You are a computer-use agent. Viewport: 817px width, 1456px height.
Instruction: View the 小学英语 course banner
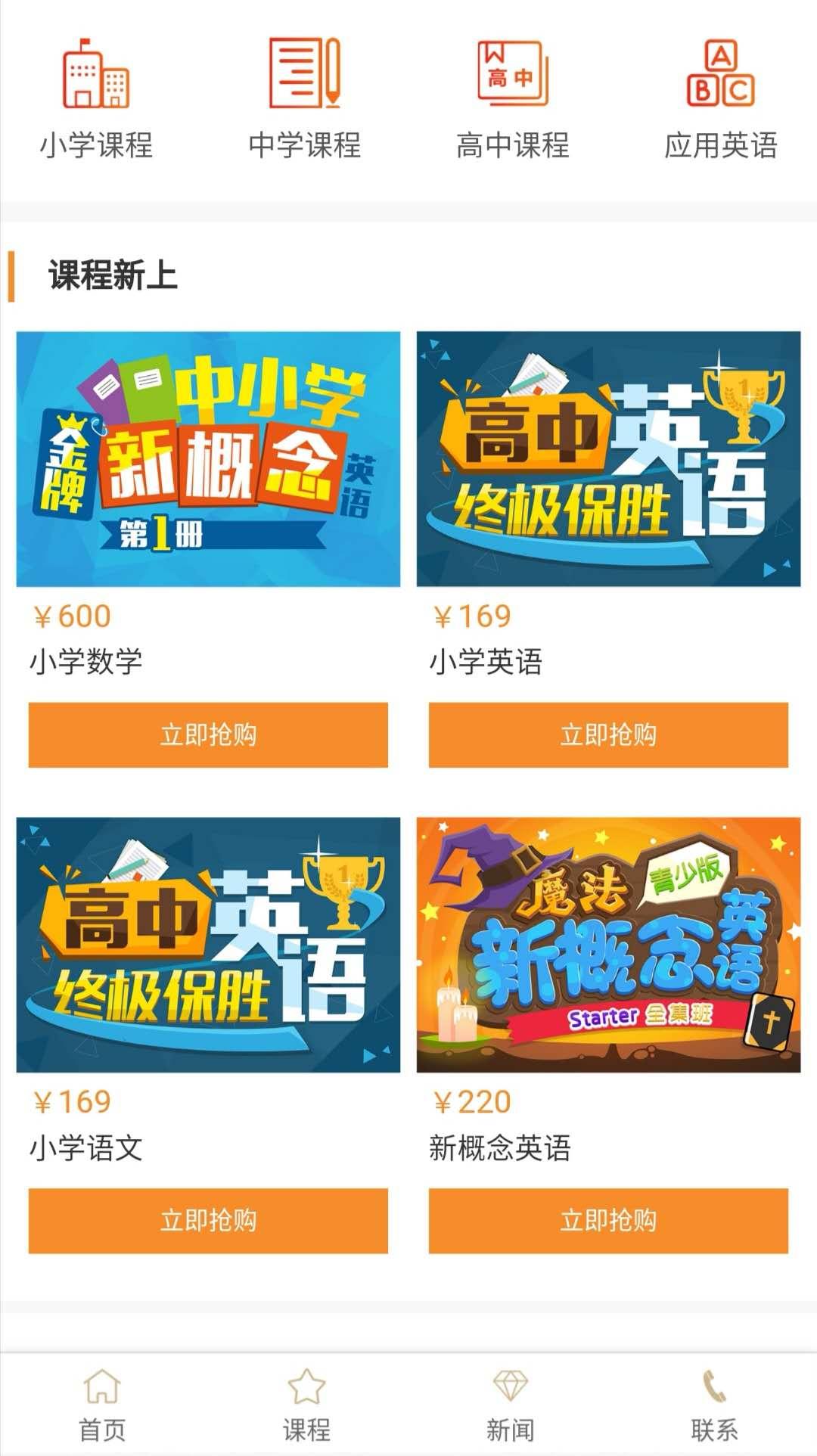pos(608,459)
